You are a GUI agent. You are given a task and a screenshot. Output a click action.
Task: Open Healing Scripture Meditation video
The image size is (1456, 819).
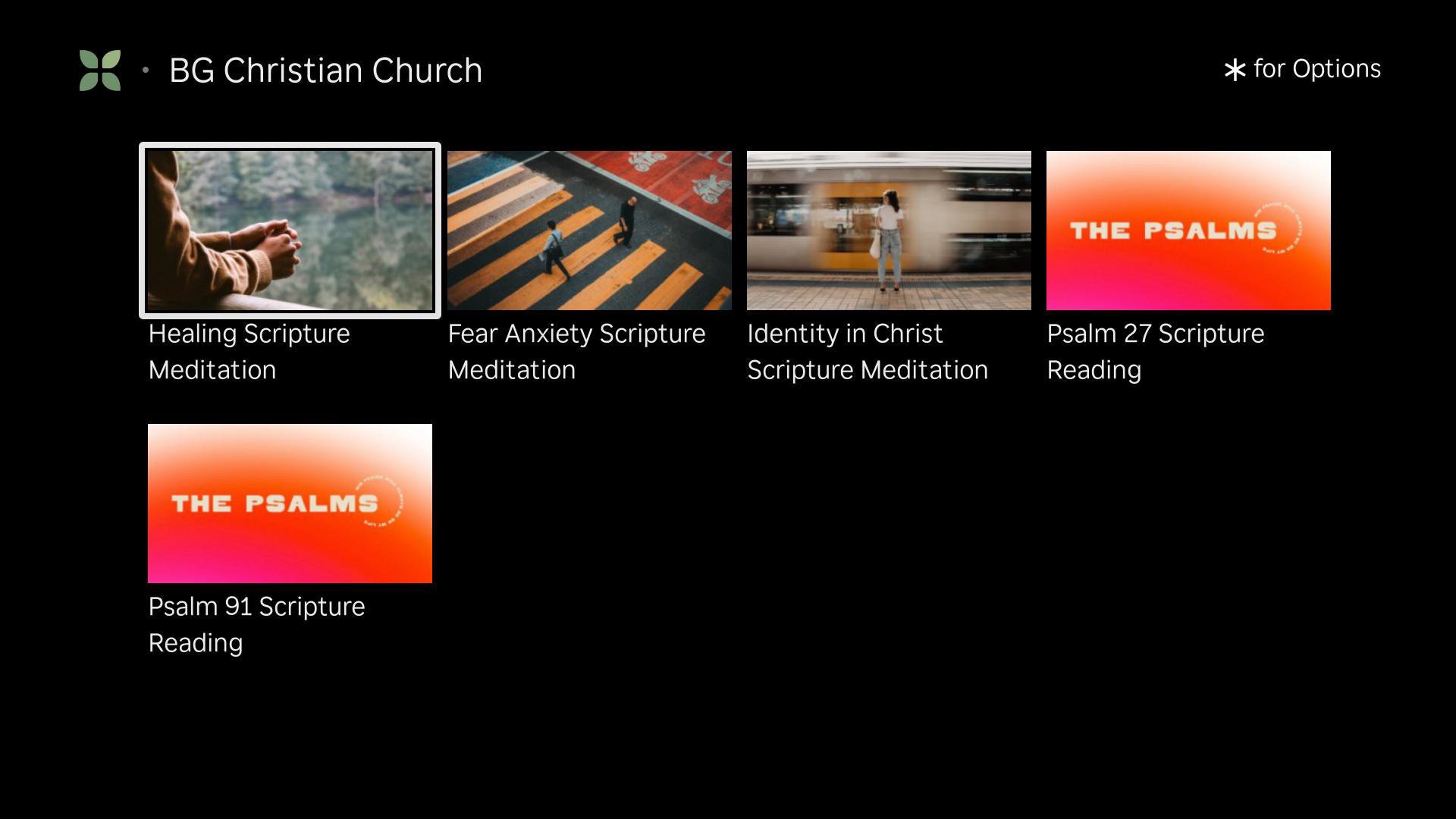click(290, 231)
